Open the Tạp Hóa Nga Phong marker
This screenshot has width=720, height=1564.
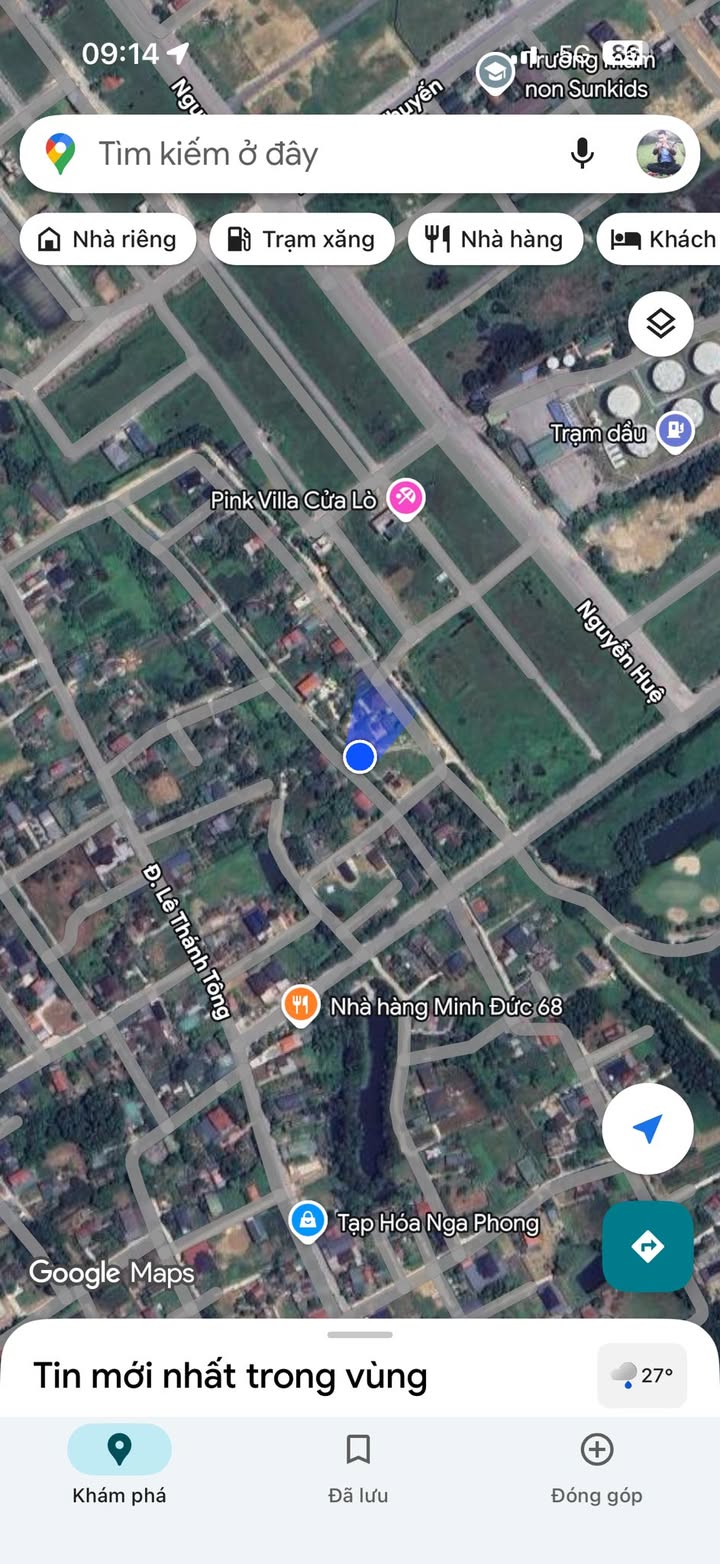(307, 1221)
